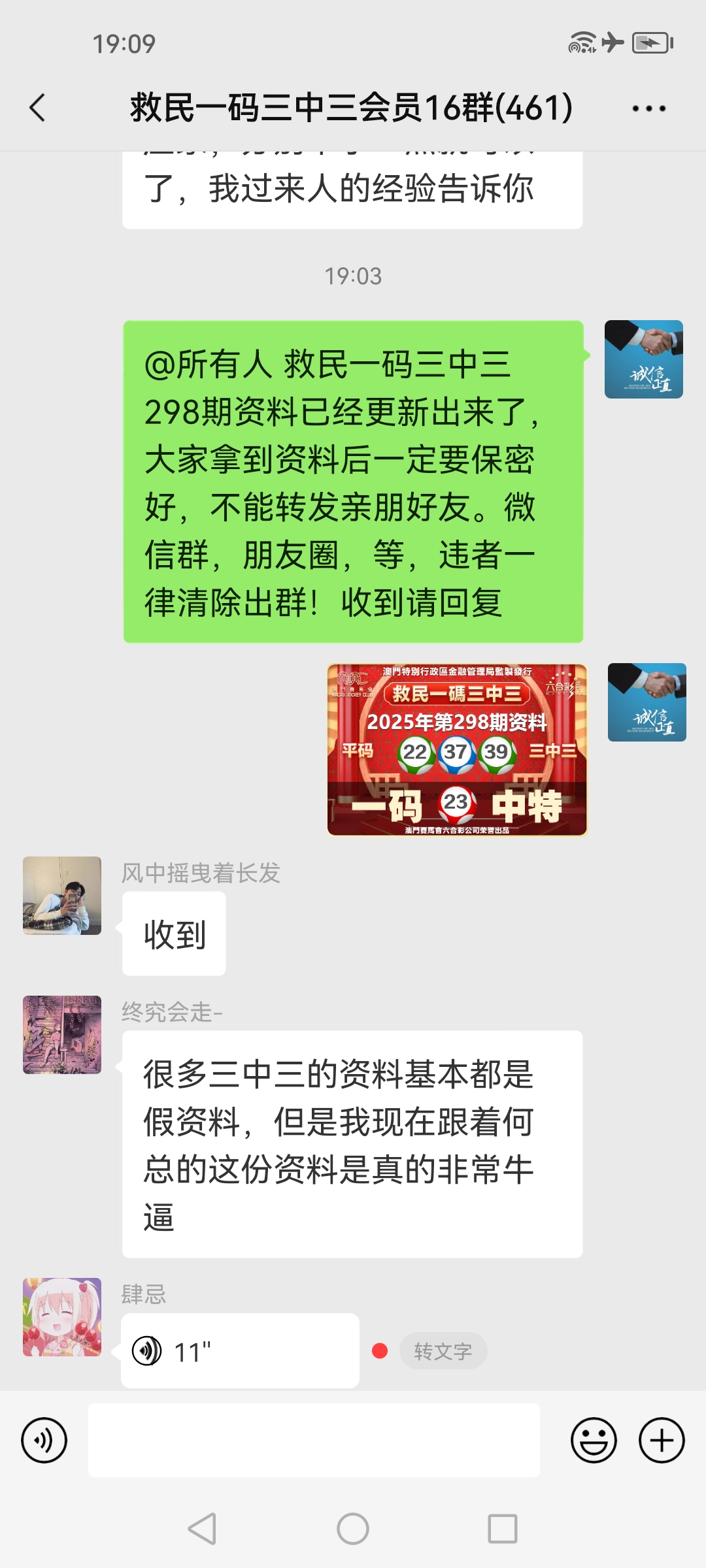Open 终究会走-'s profile avatar
The width and height of the screenshot is (706, 1568).
(62, 1034)
